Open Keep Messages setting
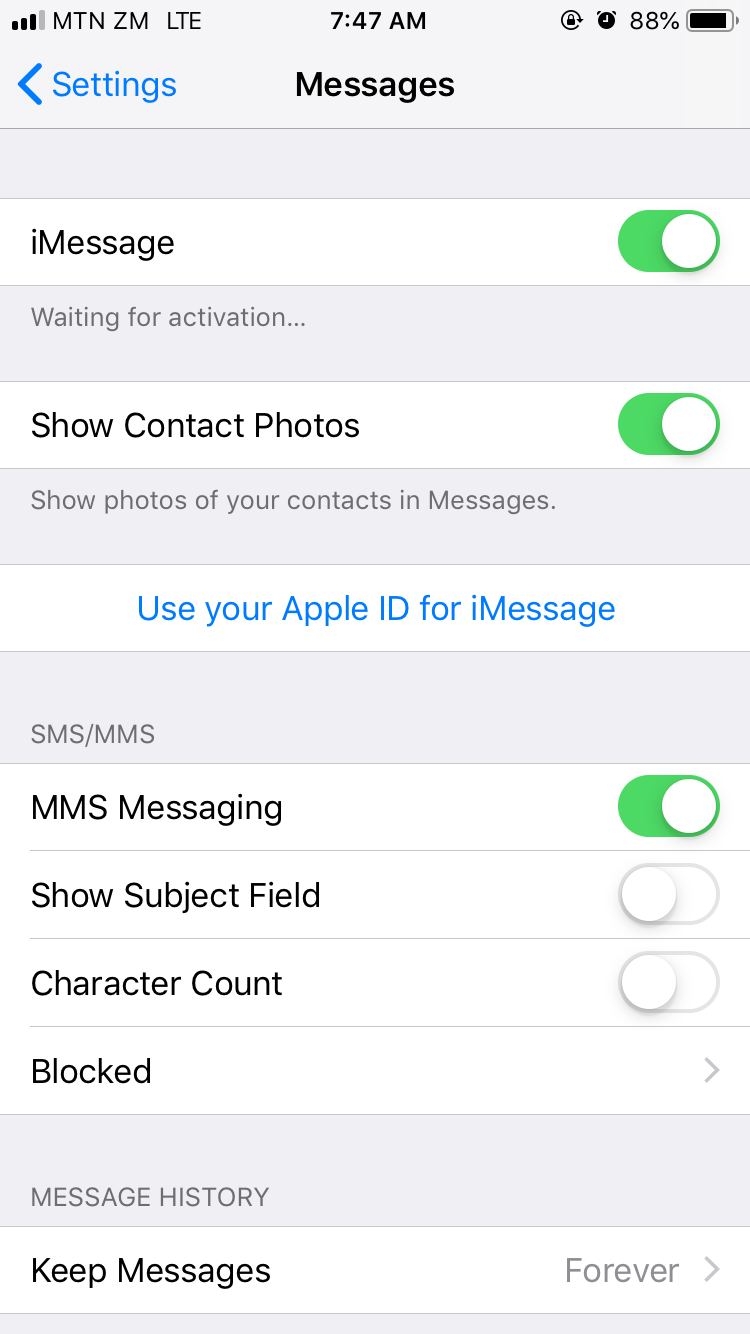 [375, 1270]
